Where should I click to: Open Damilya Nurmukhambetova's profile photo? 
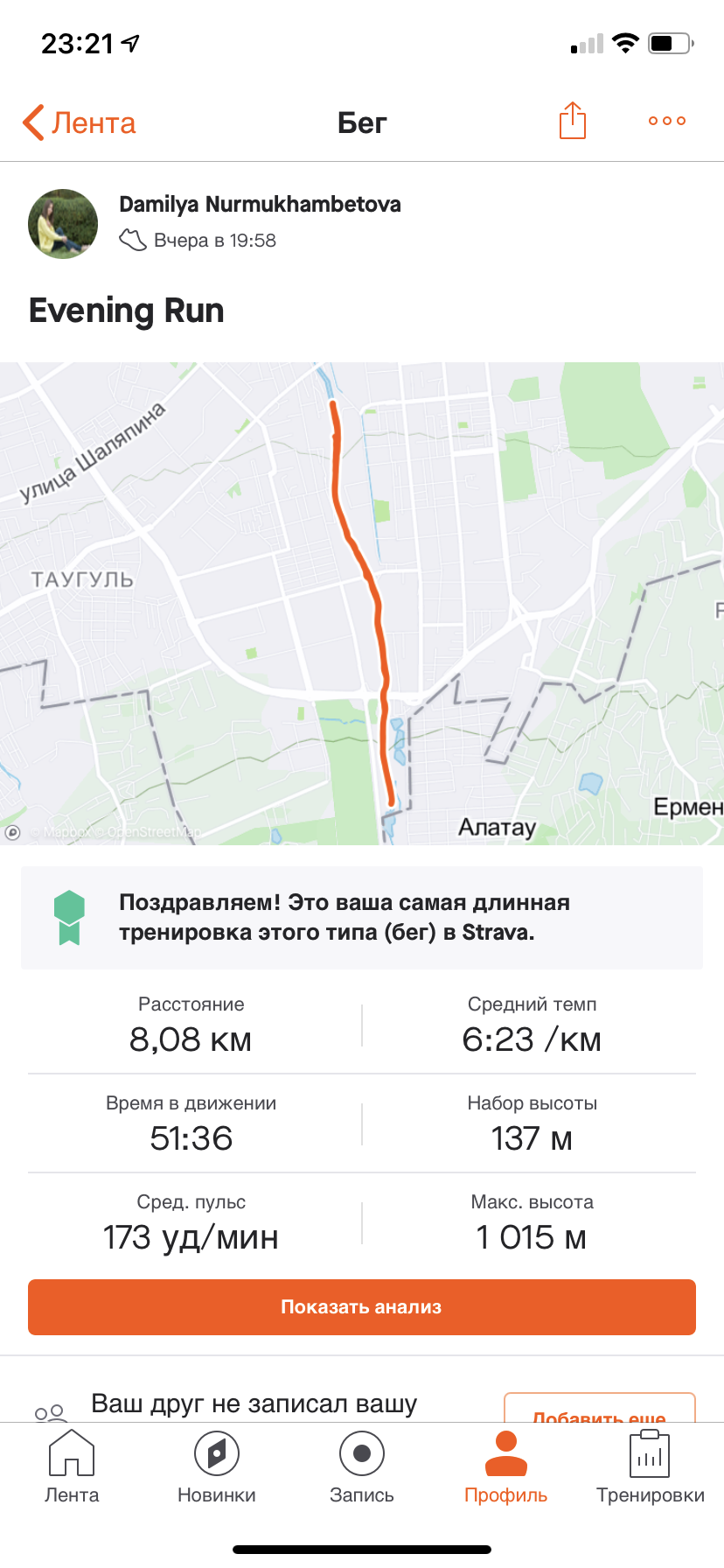pos(63,224)
